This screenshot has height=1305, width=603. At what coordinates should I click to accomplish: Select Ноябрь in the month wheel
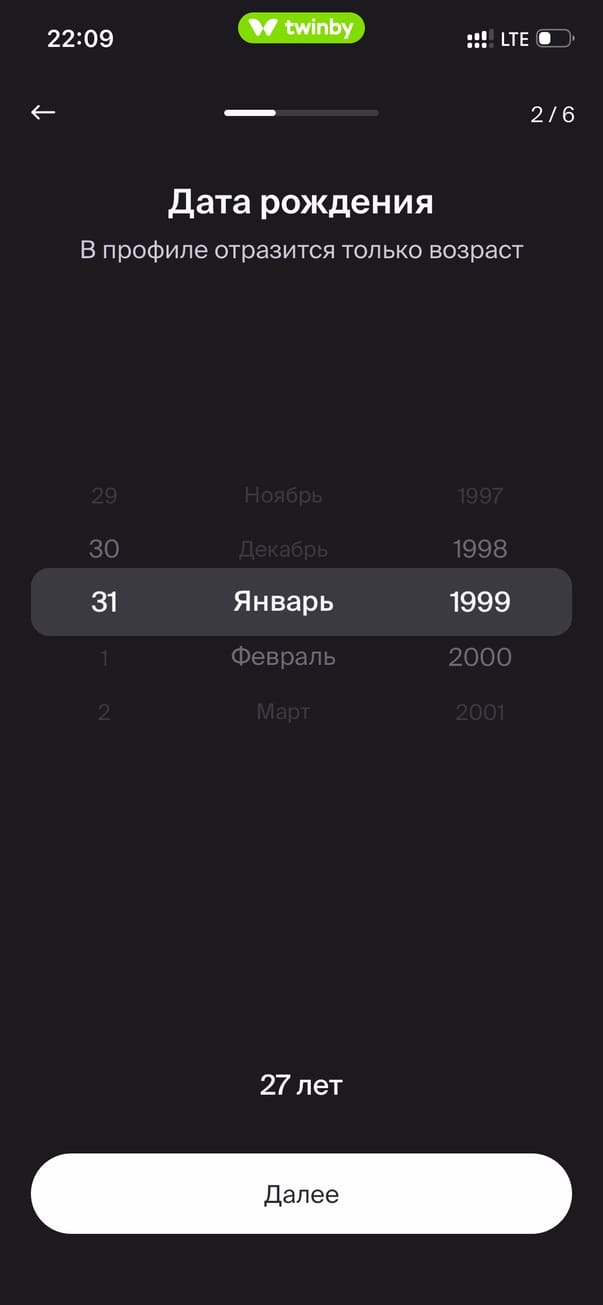click(283, 495)
